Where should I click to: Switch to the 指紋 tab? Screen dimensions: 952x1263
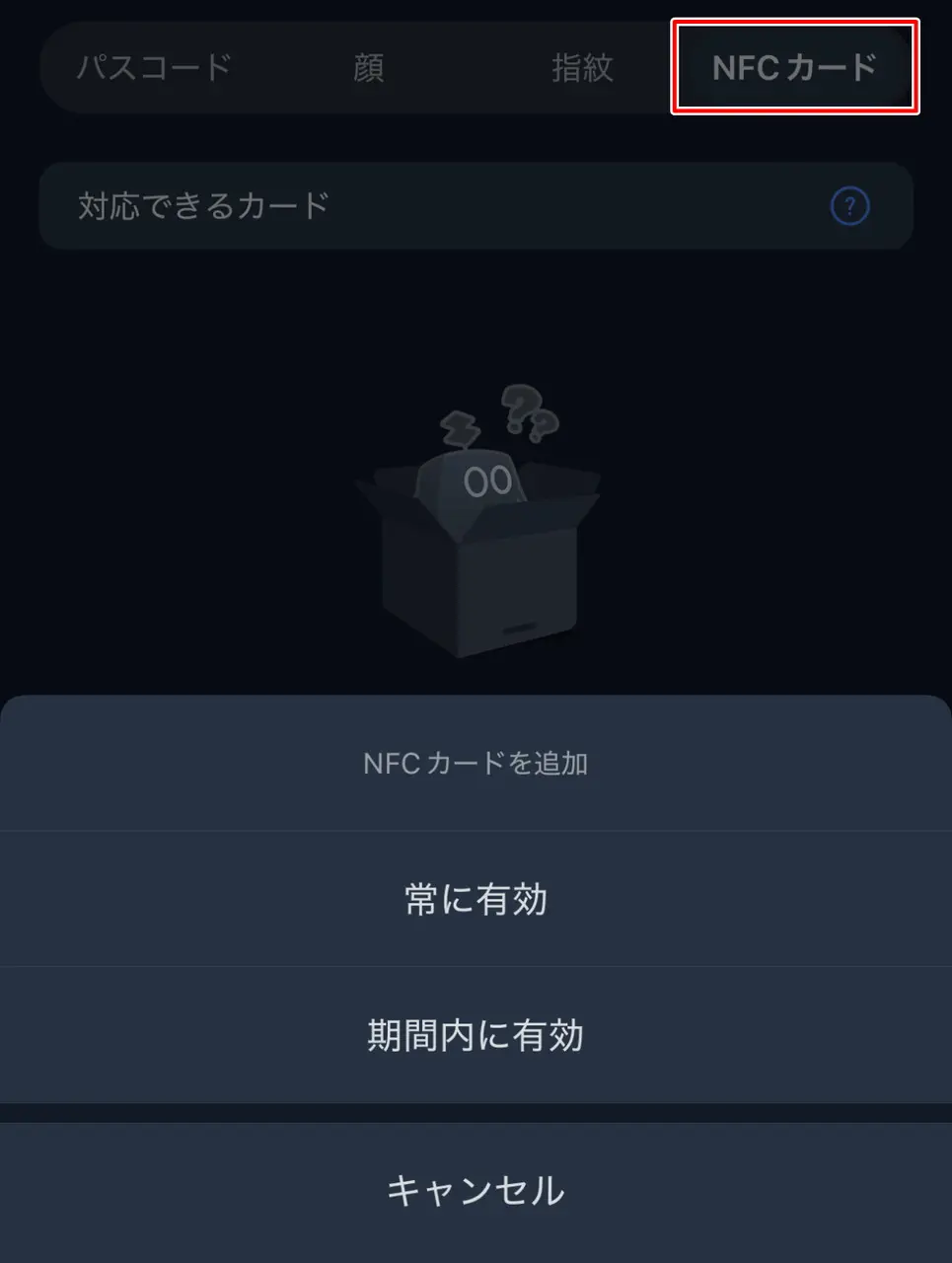pyautogui.click(x=582, y=67)
